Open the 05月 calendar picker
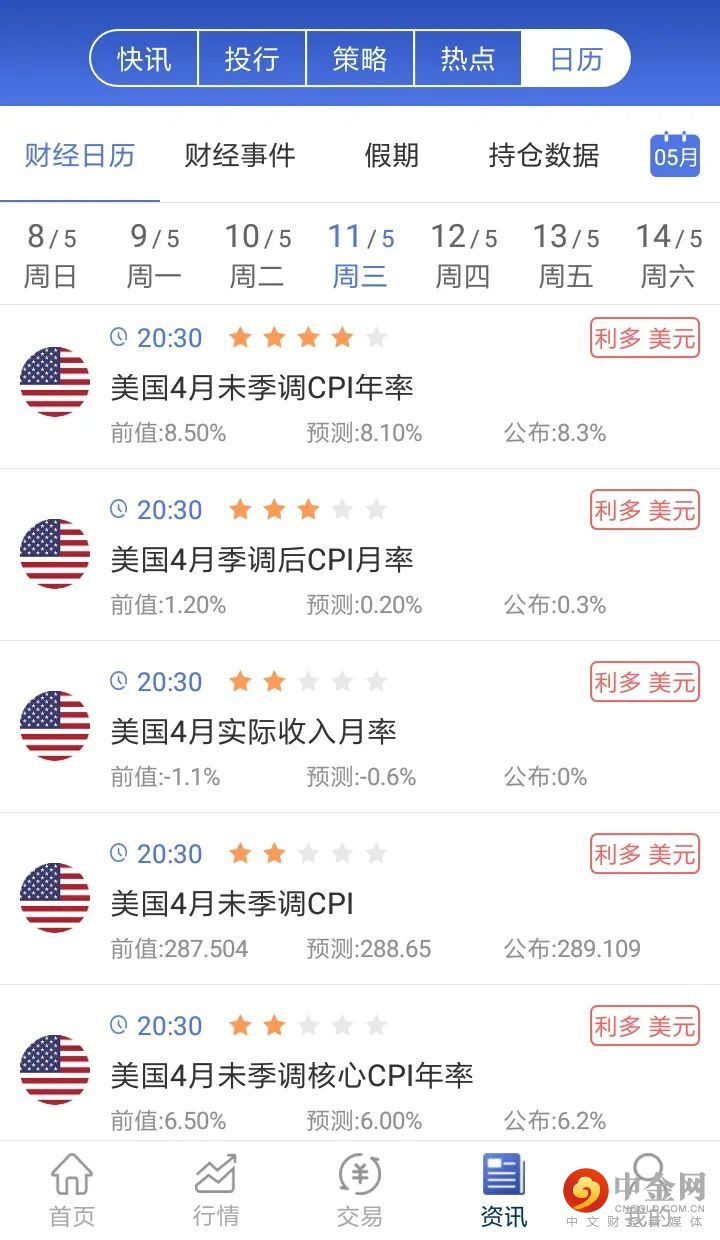Screen dimensions: 720x1240 coord(675,155)
